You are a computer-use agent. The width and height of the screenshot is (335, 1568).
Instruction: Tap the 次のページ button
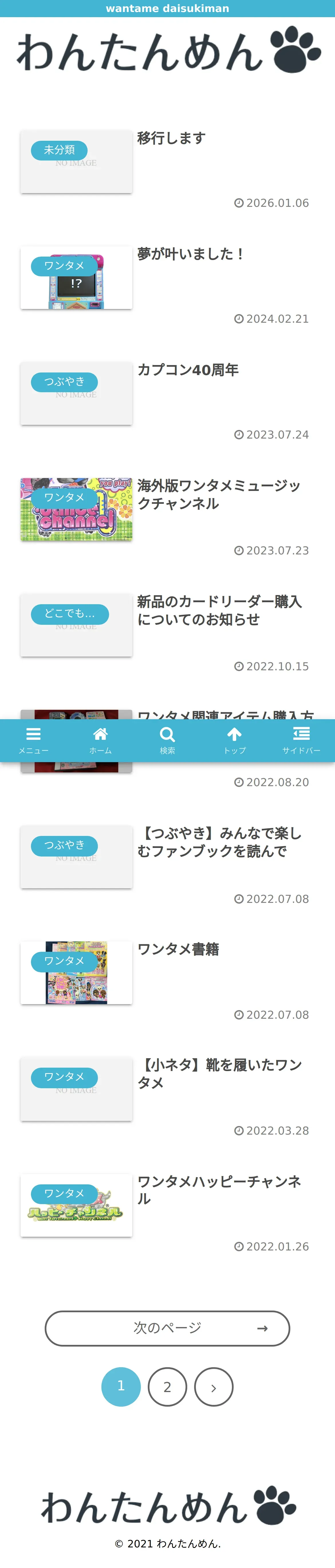tap(167, 1328)
